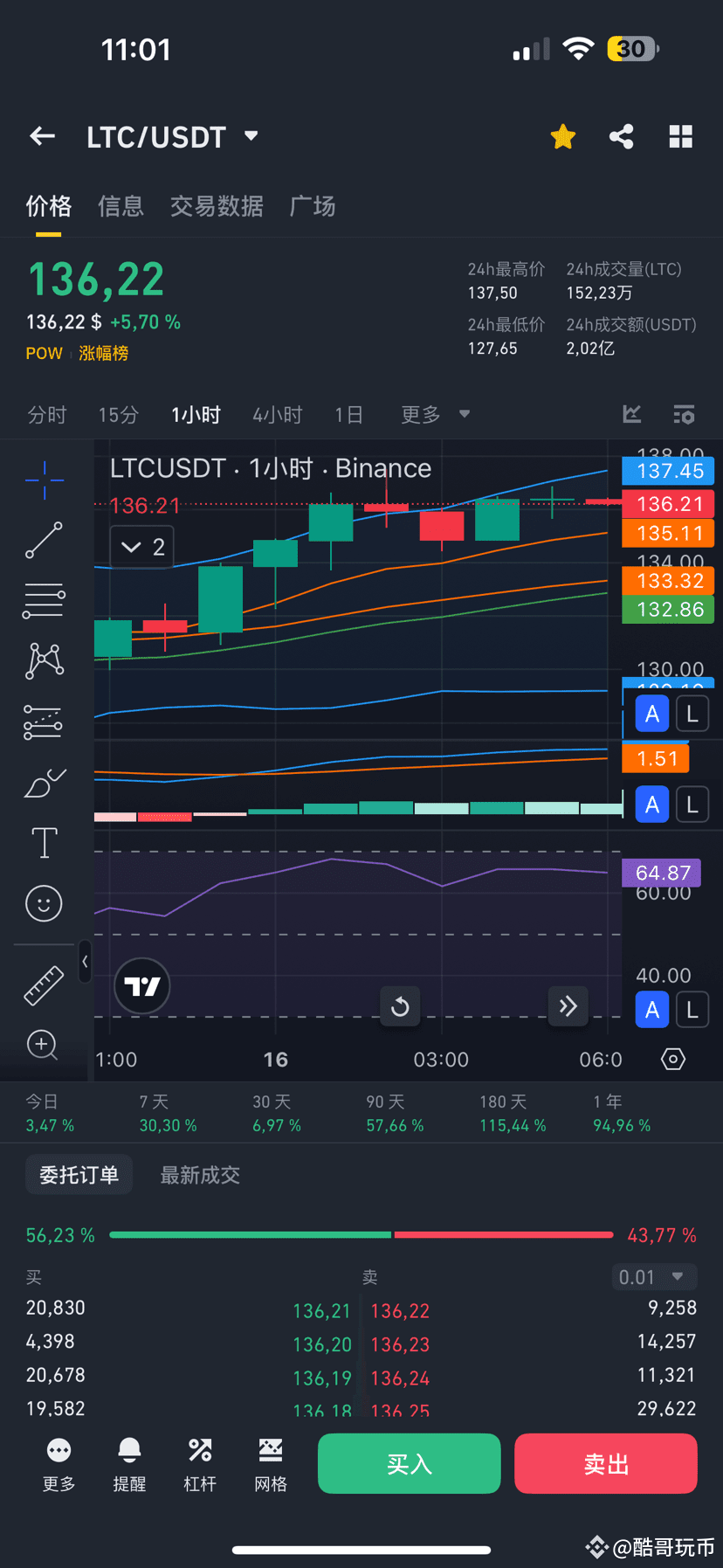Tap the share icon in the top bar

621,136
